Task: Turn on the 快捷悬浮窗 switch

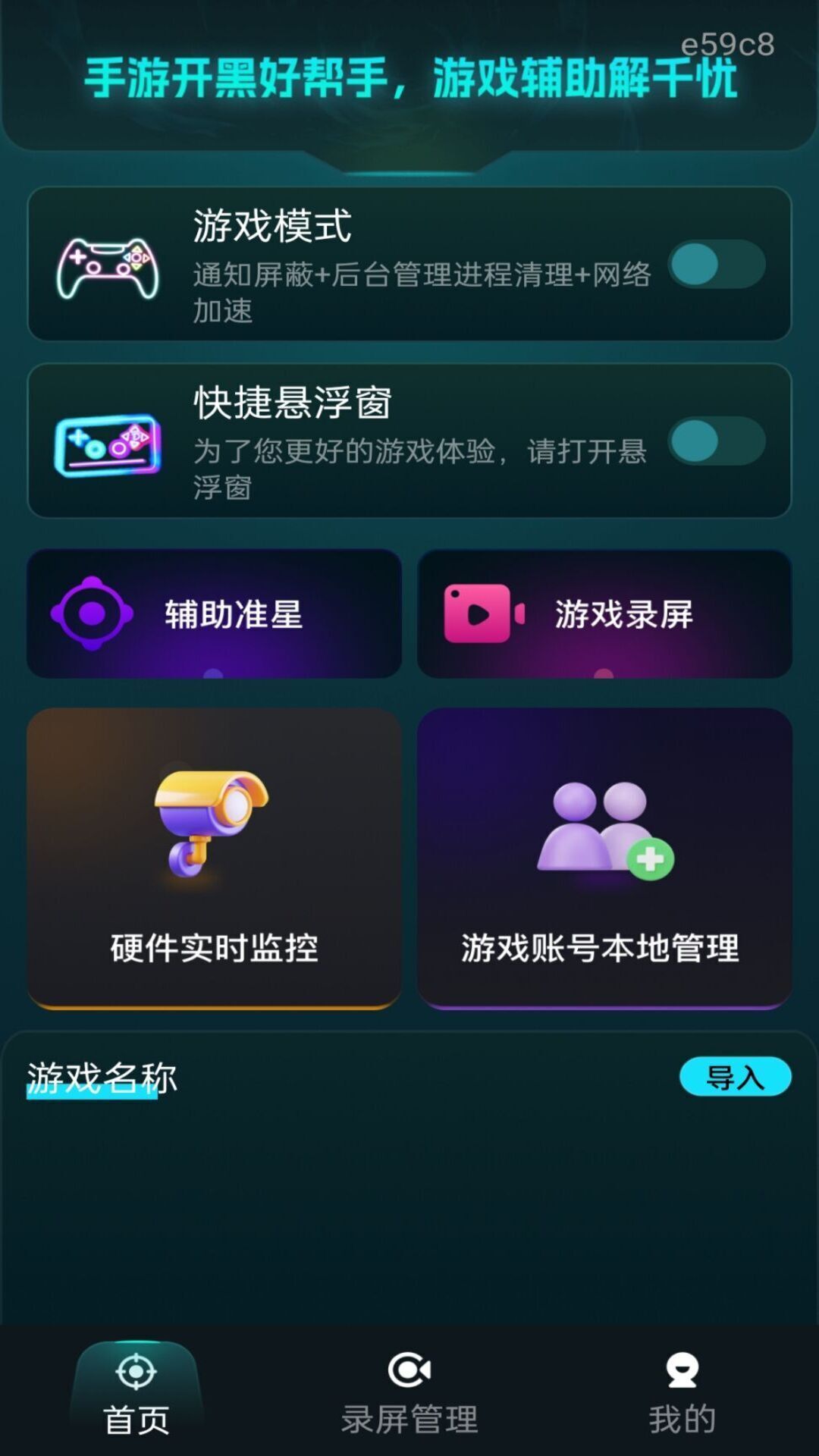Action: (716, 441)
